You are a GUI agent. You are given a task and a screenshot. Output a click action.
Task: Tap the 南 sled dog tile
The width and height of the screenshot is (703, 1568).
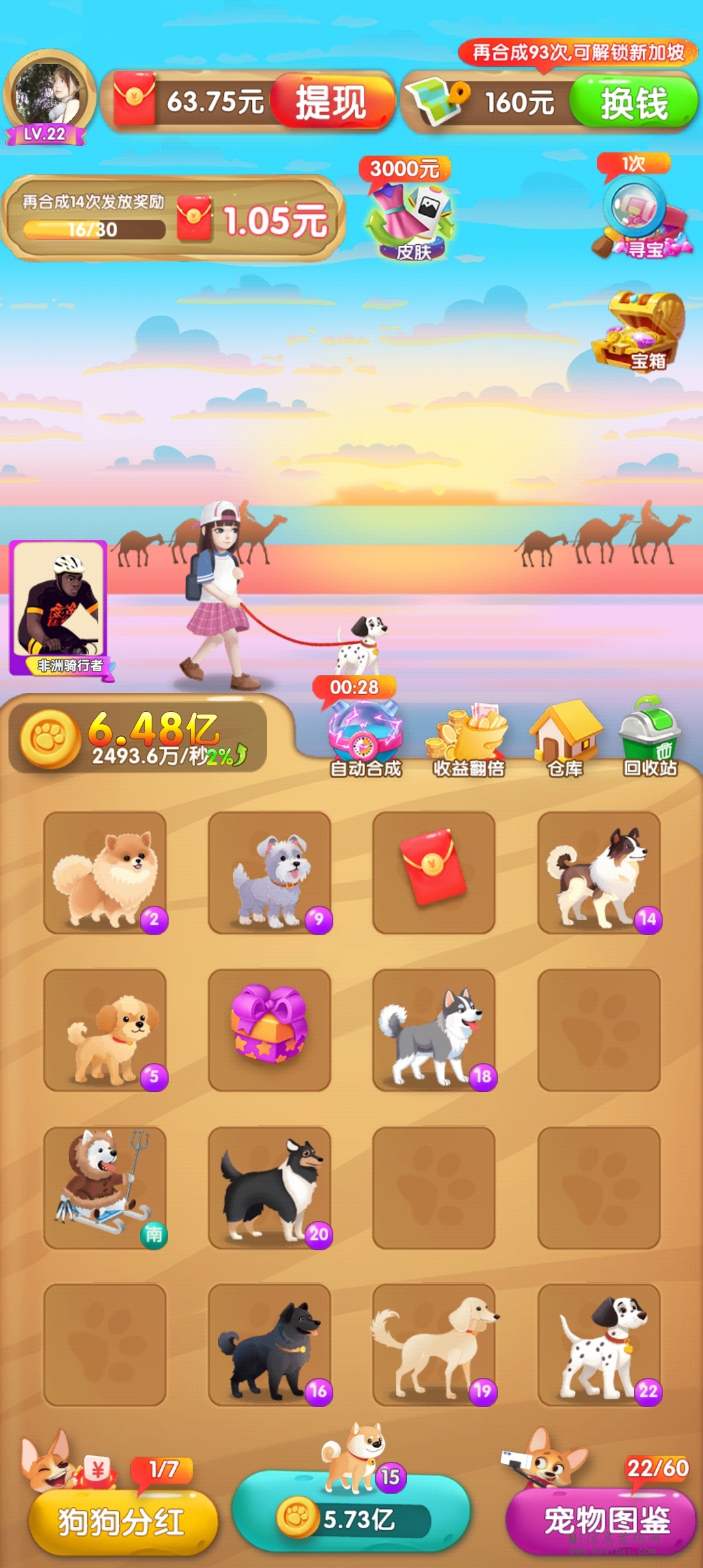tap(105, 1186)
